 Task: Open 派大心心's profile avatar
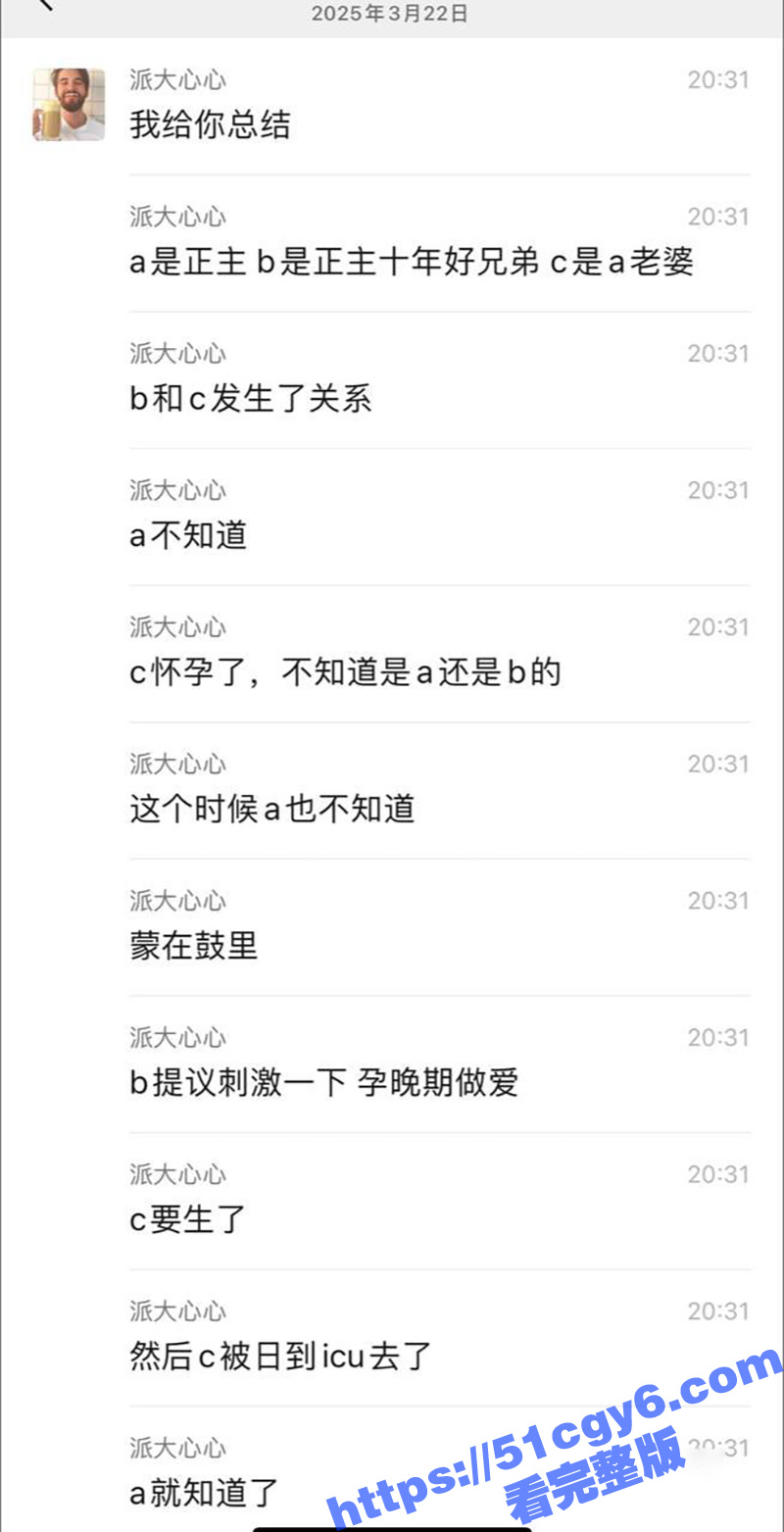(69, 105)
